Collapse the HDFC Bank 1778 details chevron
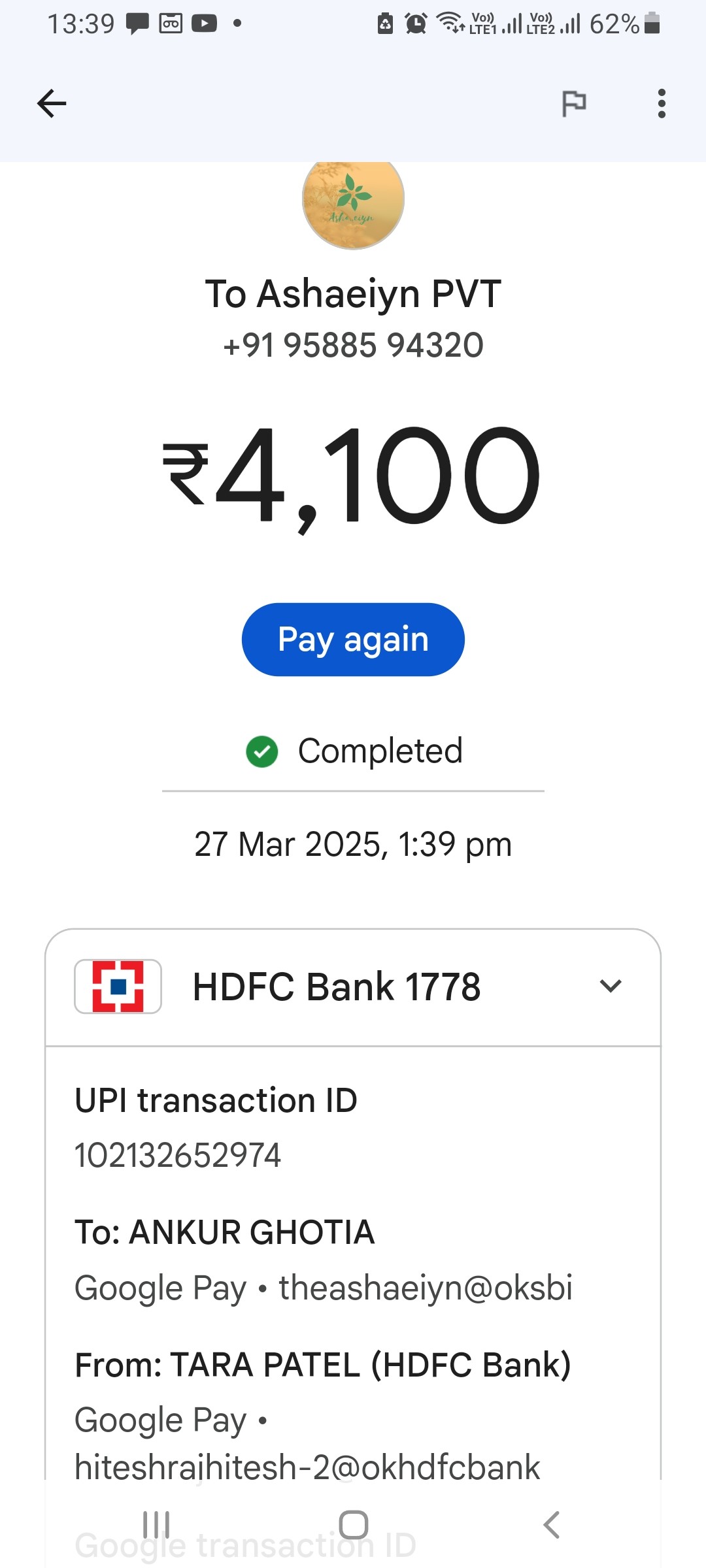 [611, 986]
